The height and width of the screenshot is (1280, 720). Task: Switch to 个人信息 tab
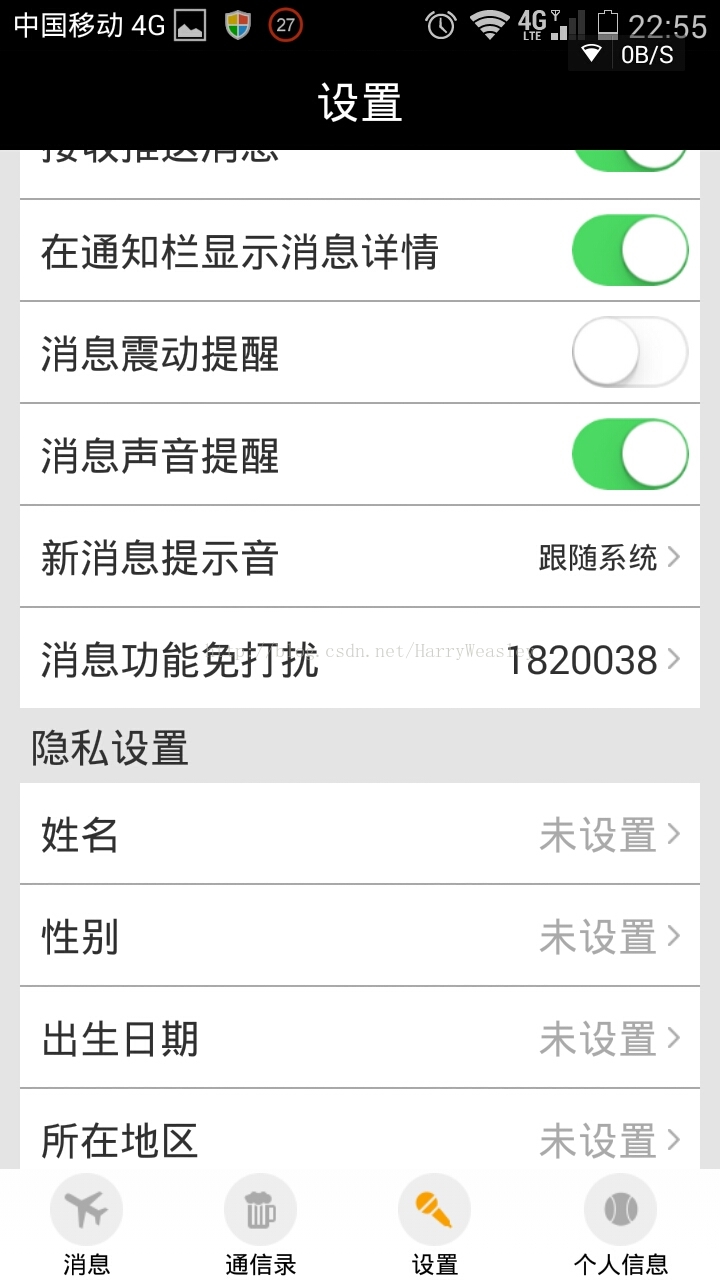(x=620, y=1226)
